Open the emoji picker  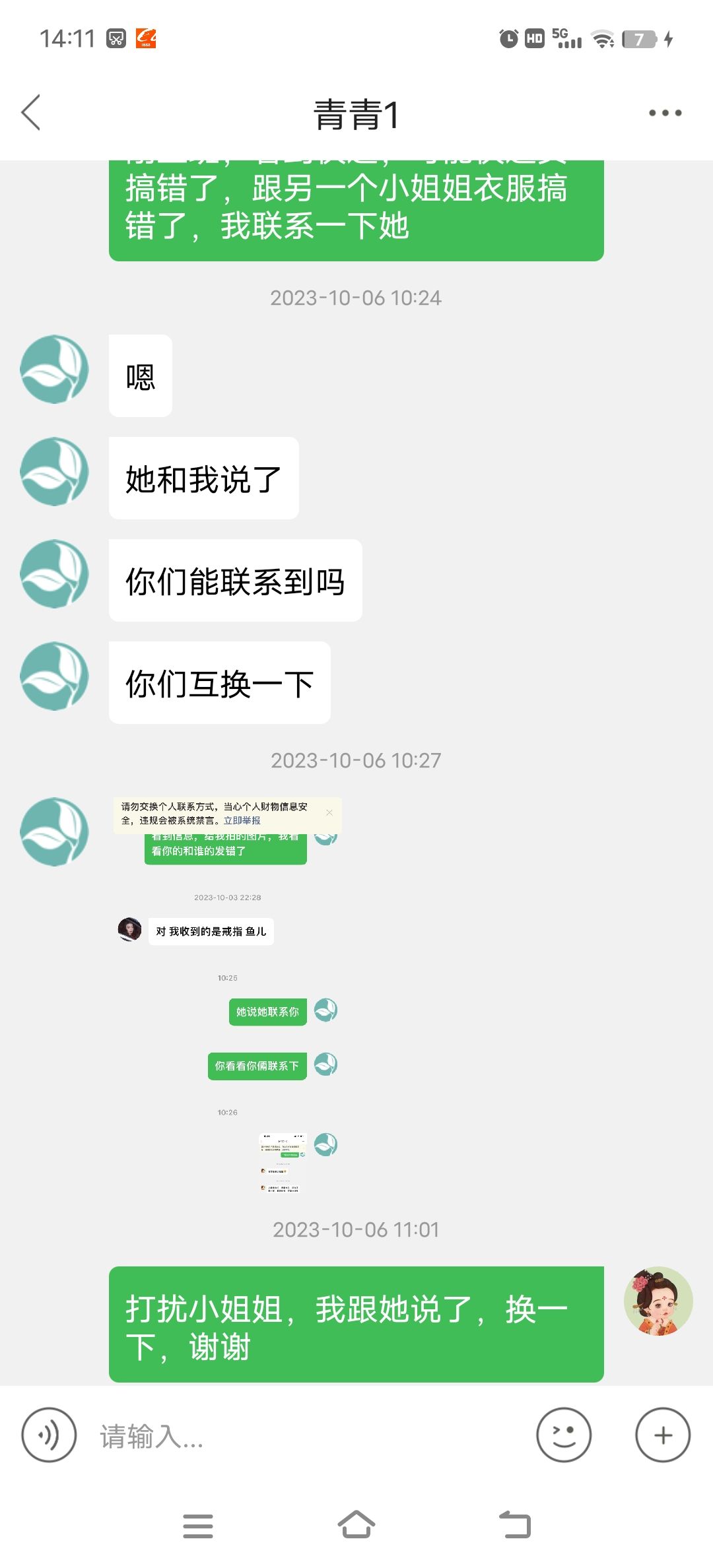pos(564,1435)
